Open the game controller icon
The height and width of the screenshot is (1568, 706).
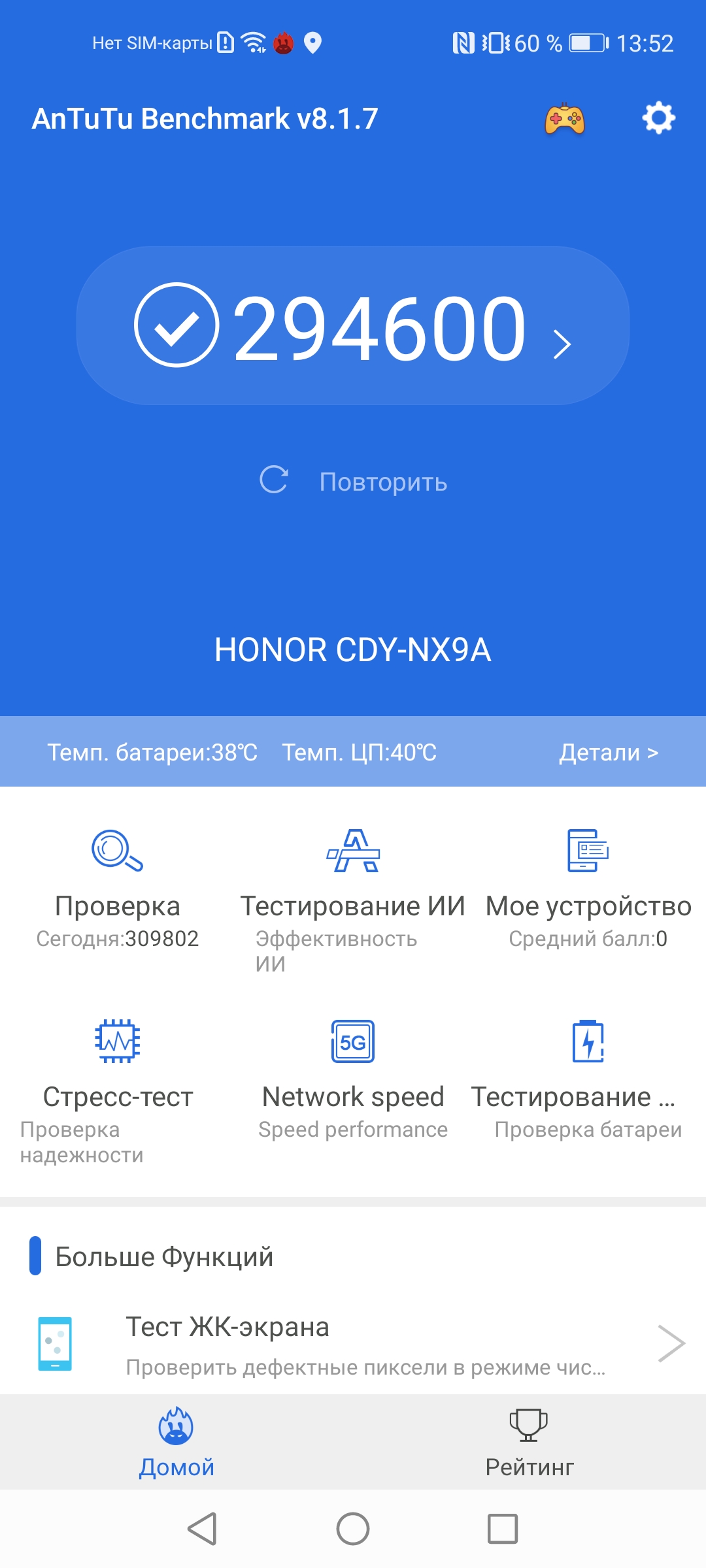[x=565, y=119]
